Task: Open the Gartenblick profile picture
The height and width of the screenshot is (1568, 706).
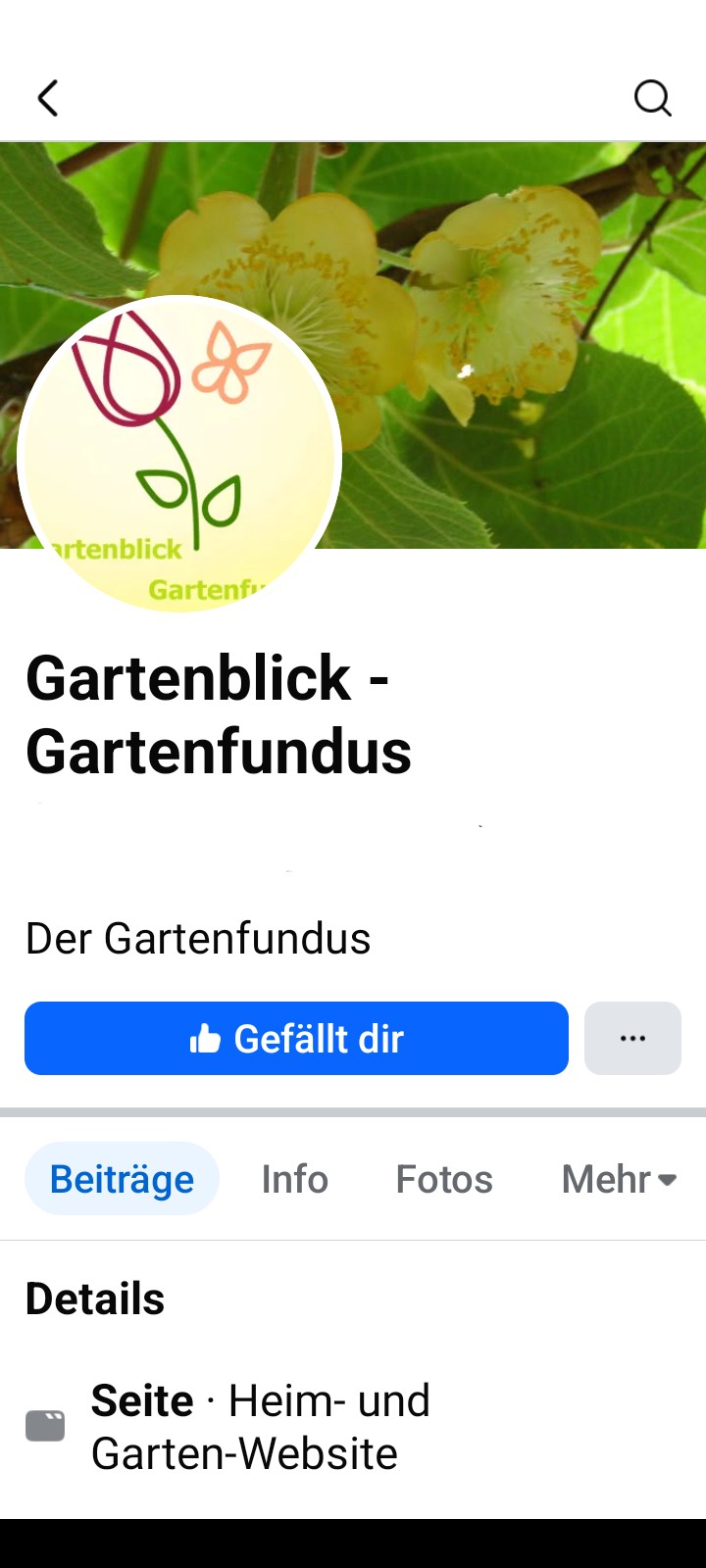Action: point(179,456)
